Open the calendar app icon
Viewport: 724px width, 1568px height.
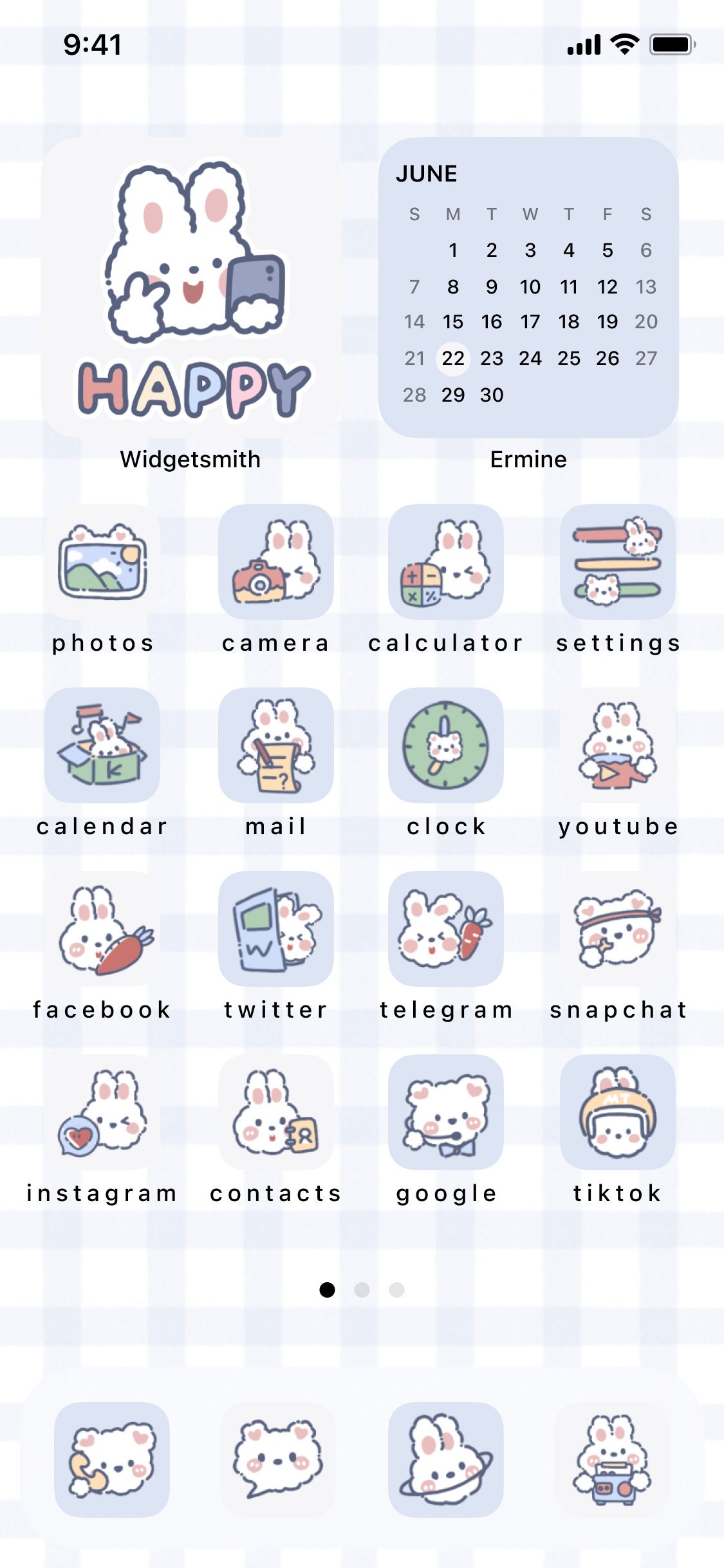point(102,745)
